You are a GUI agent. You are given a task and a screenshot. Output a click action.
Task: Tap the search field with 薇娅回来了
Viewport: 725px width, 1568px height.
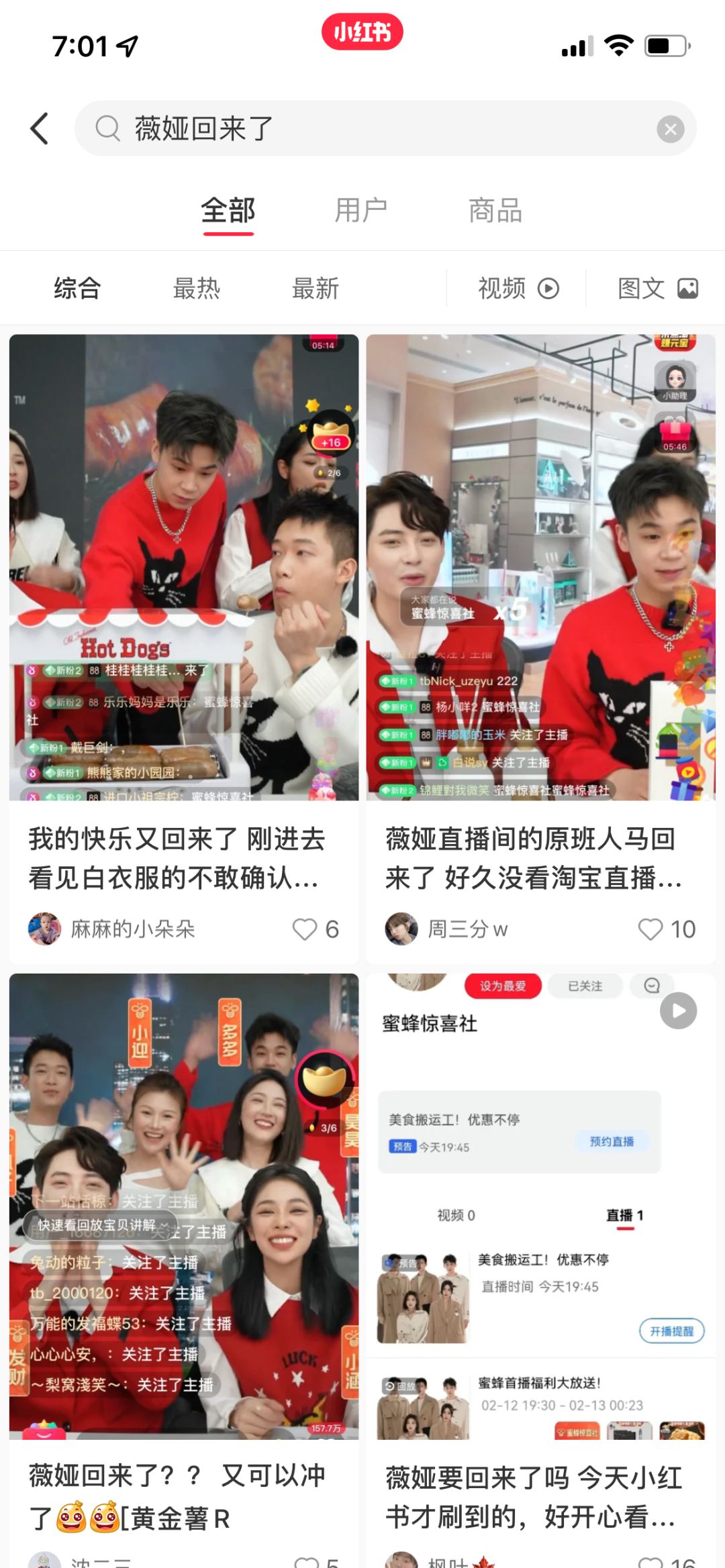(x=376, y=128)
